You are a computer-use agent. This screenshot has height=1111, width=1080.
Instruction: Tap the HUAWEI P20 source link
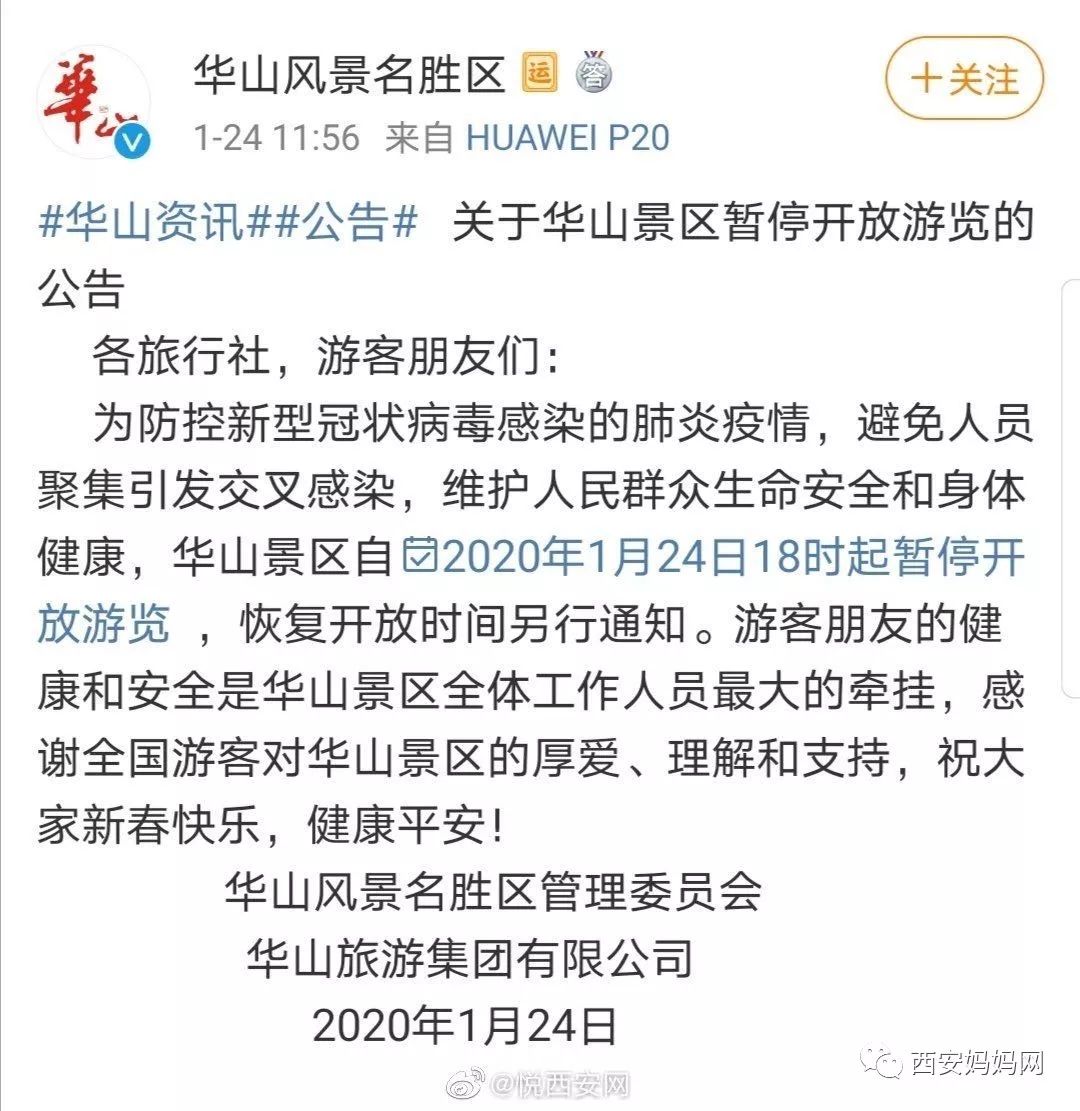point(567,137)
